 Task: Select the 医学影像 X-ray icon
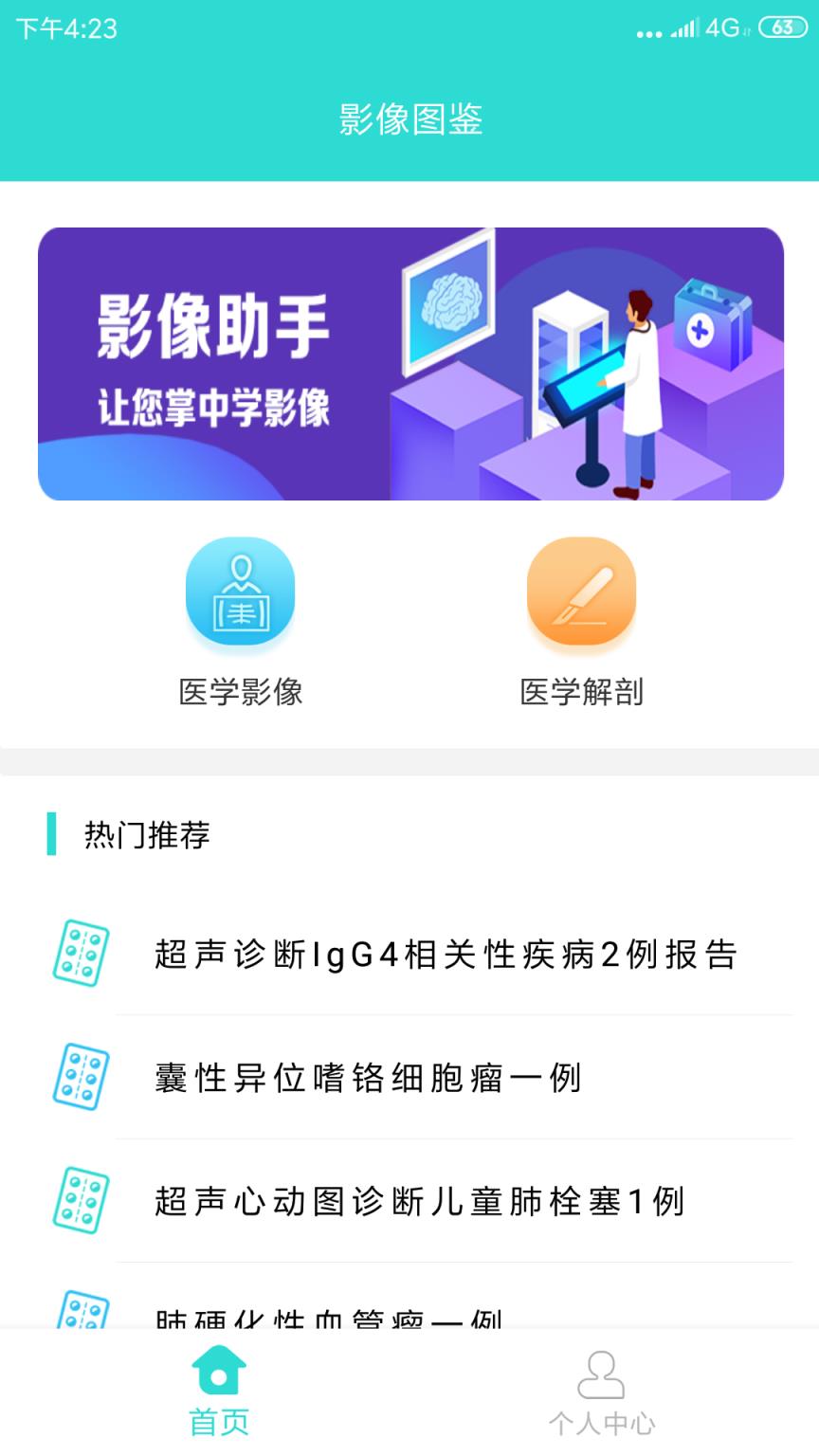(x=240, y=591)
